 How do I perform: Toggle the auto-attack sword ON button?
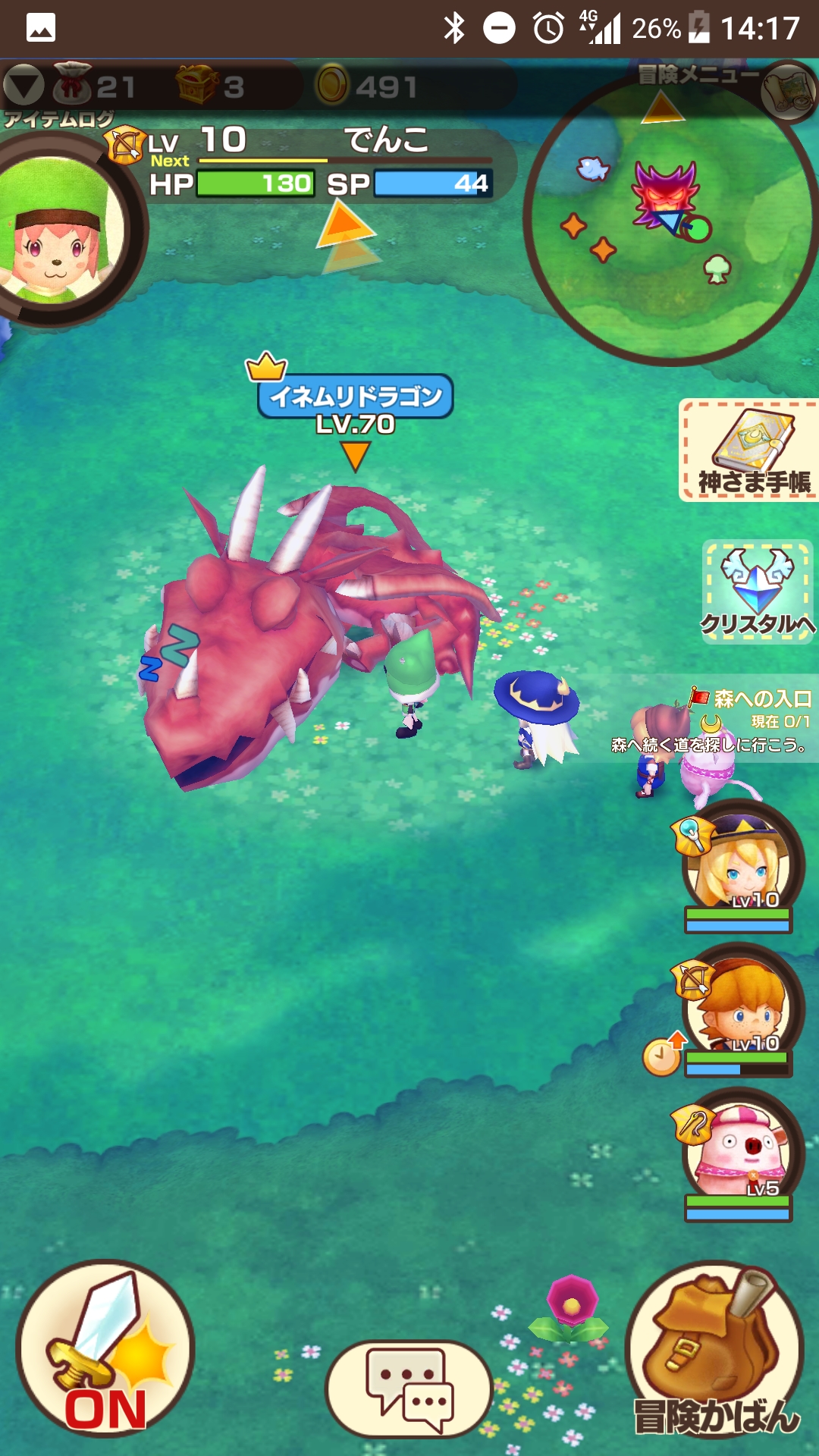click(105, 1348)
